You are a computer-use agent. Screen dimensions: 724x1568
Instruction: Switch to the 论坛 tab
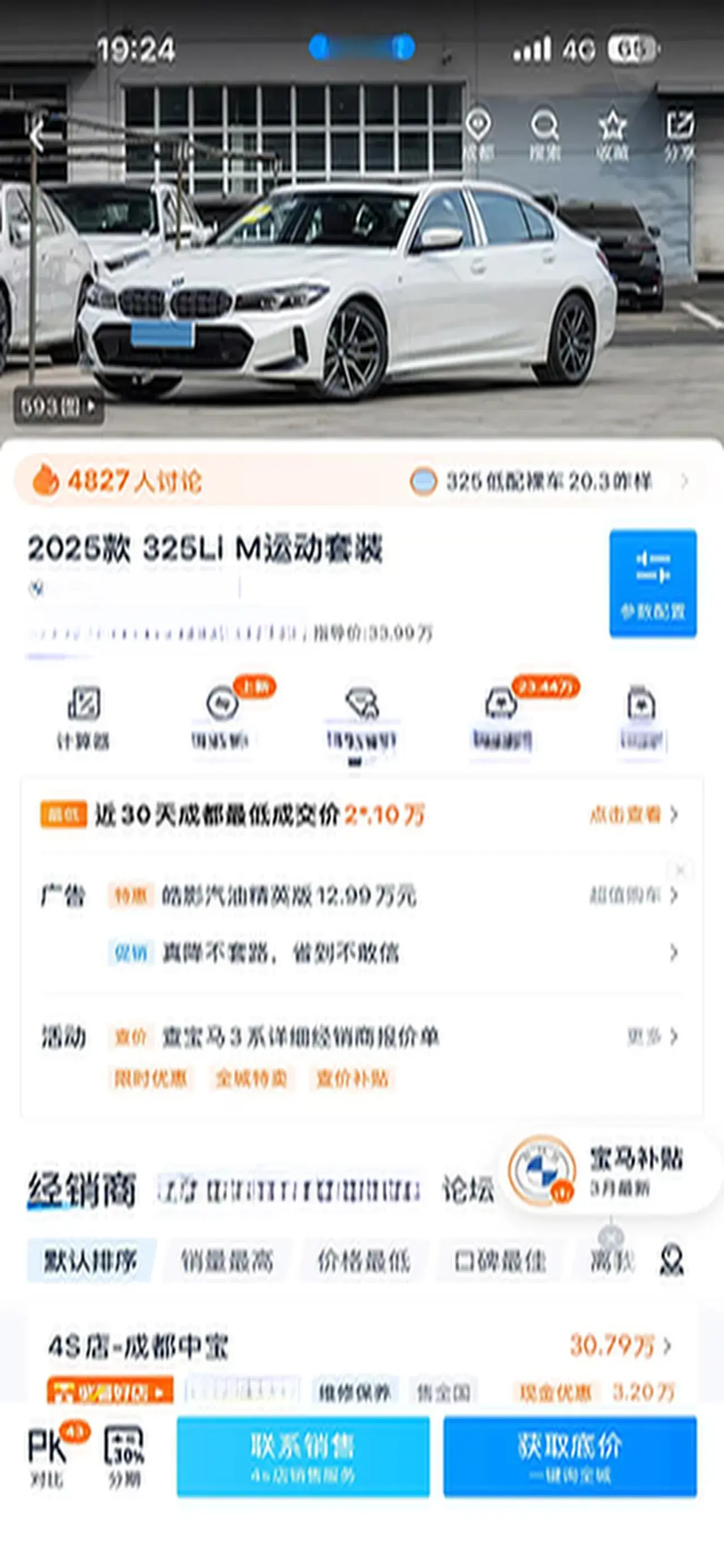click(x=468, y=1190)
